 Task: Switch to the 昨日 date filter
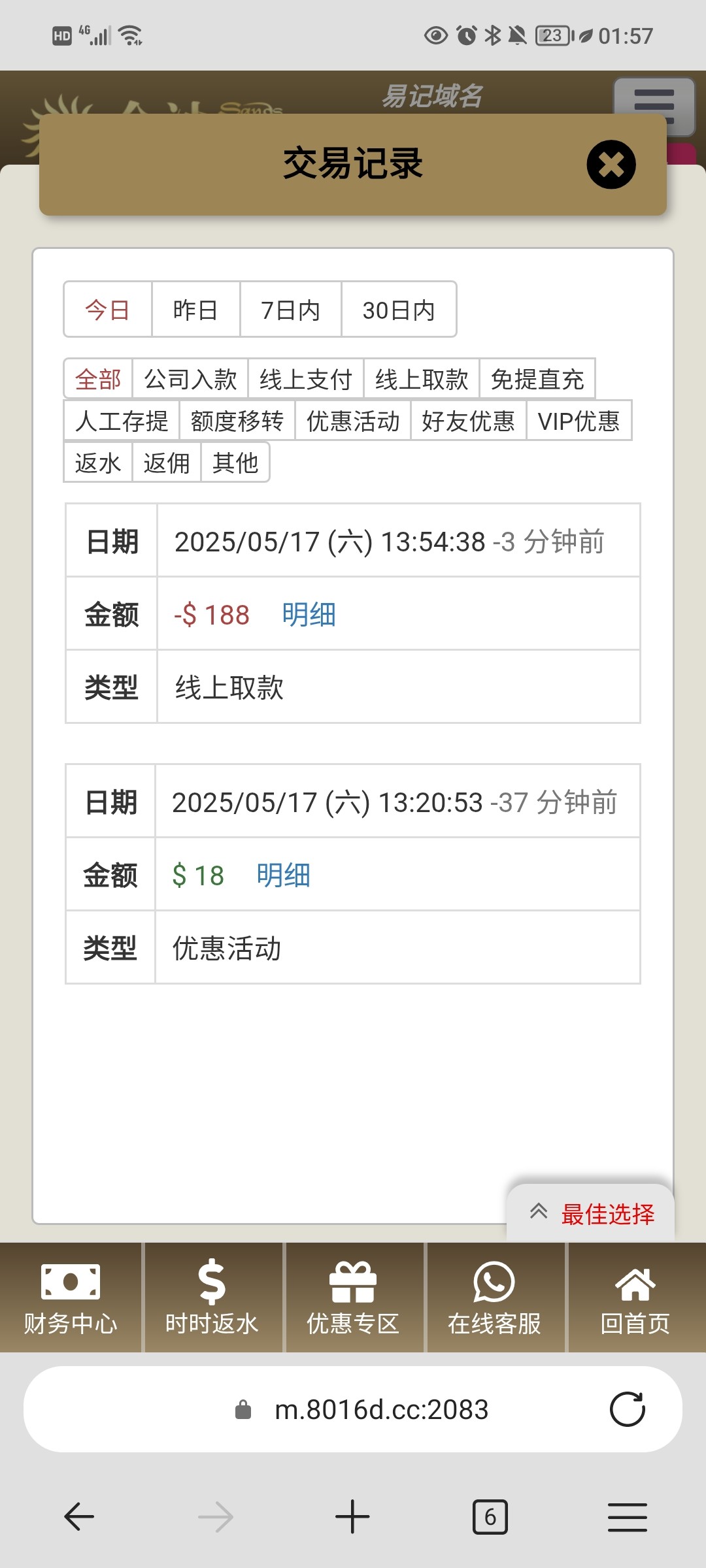[195, 310]
